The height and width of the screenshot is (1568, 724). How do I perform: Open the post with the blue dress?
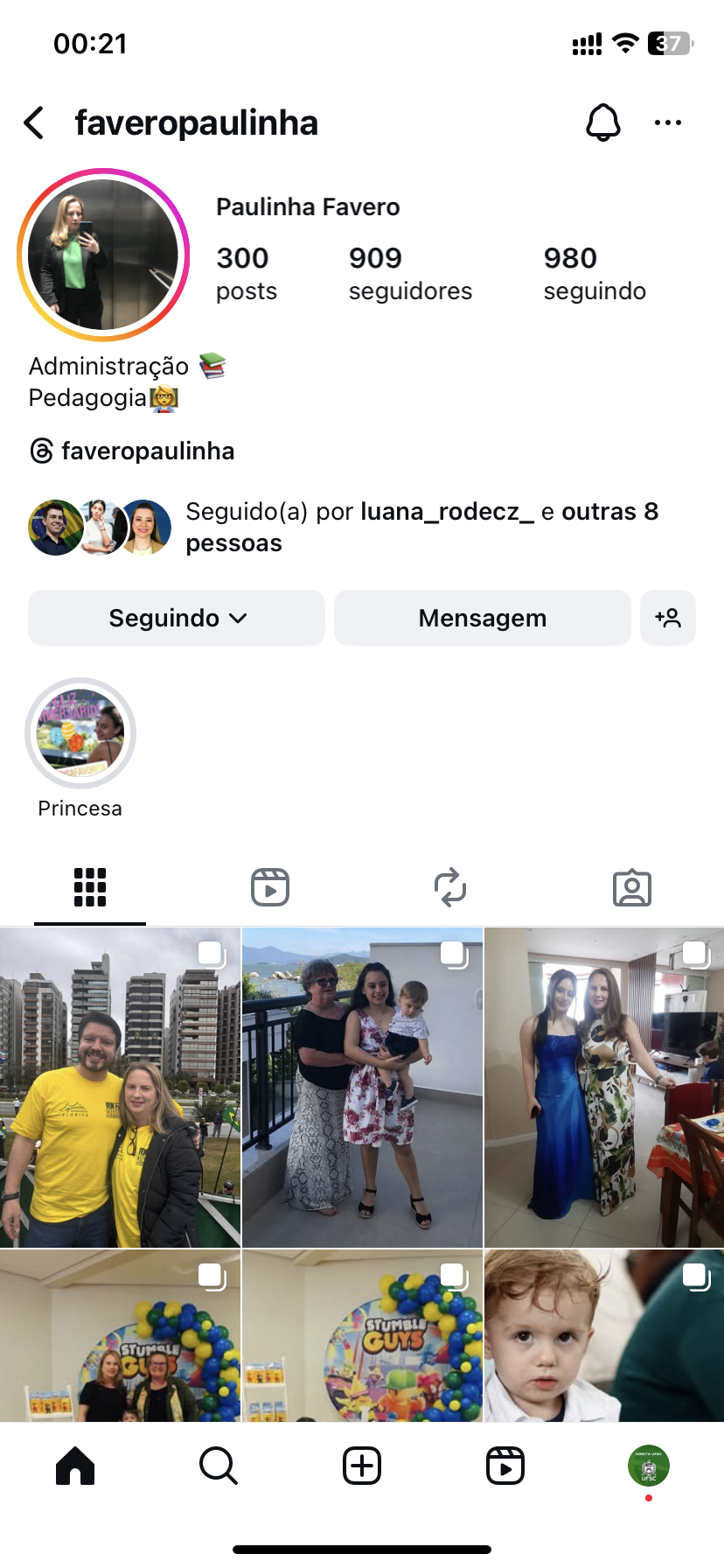coord(604,1088)
